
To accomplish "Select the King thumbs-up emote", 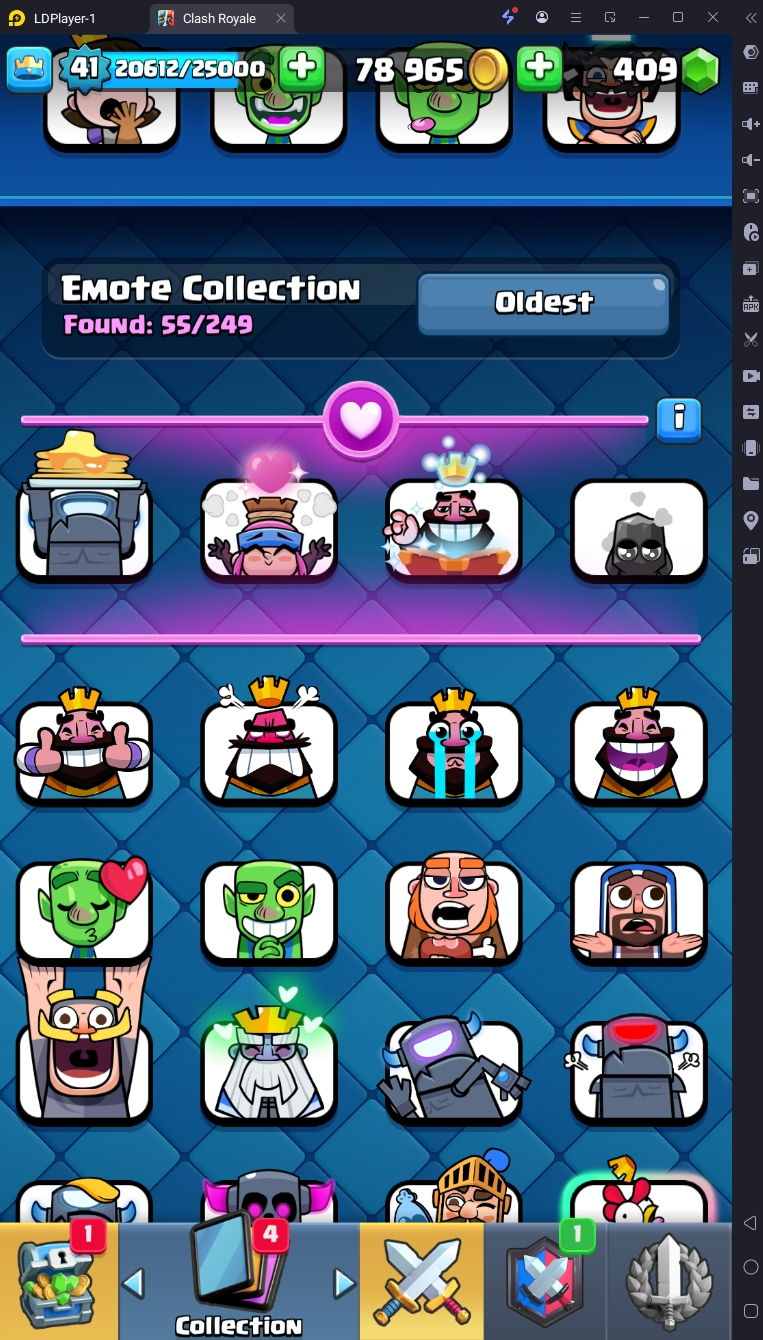I will pos(84,751).
